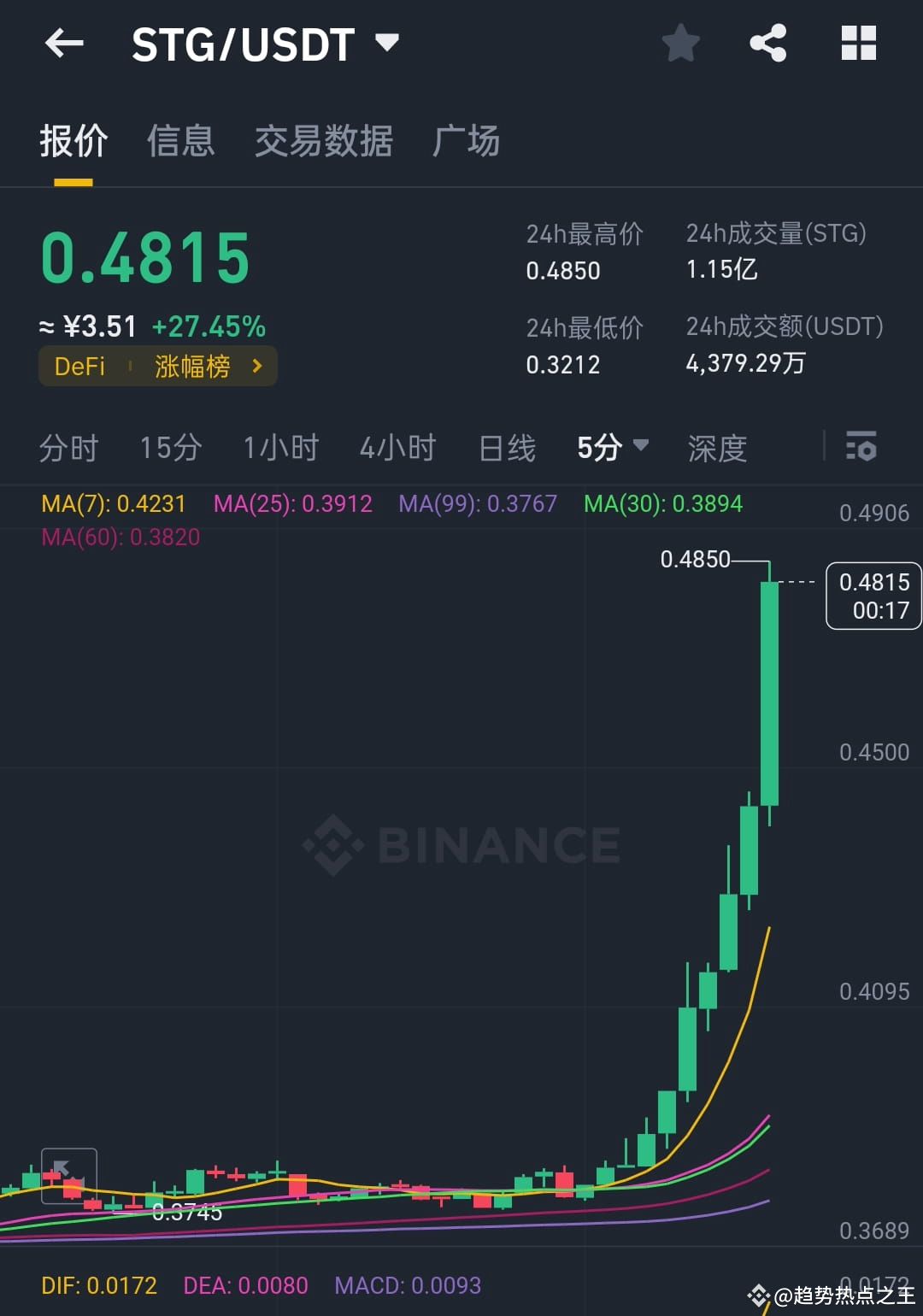The height and width of the screenshot is (1316, 923).
Task: Tap the 0.4815 price tooltip box
Action: (873, 596)
